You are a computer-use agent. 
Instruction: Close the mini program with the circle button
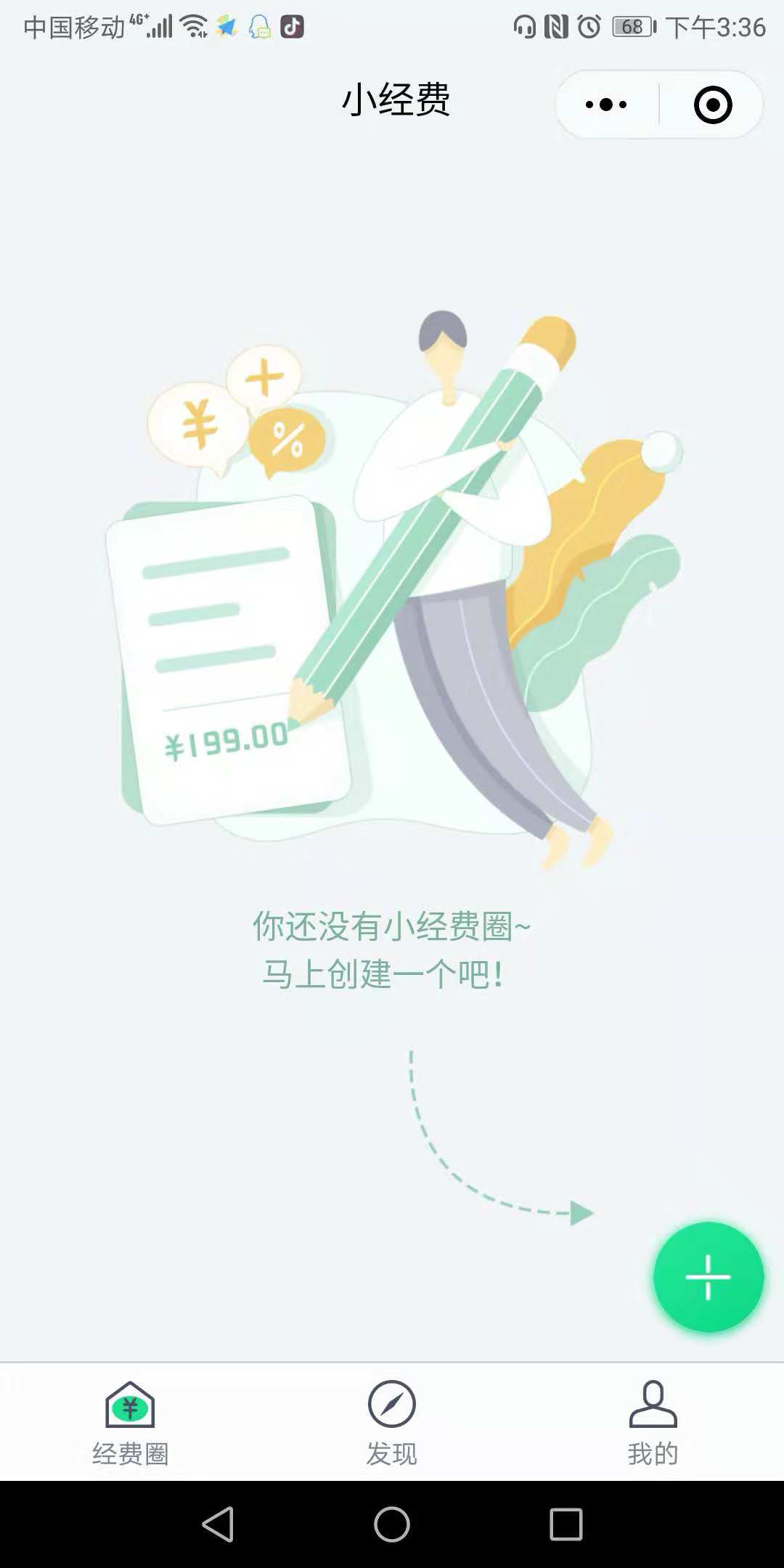tap(712, 105)
